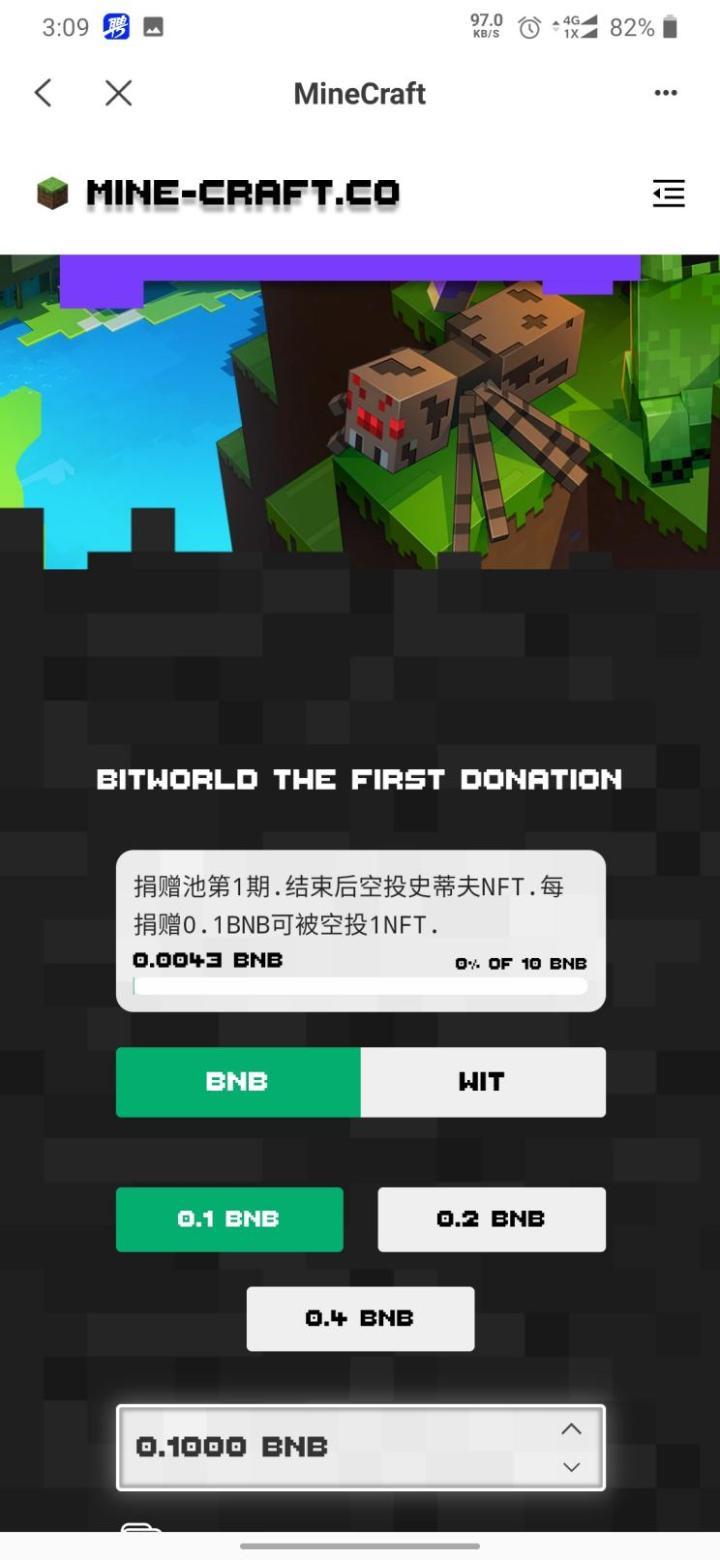
Task: Pick the 0.4 BNB amount
Action: point(360,1318)
